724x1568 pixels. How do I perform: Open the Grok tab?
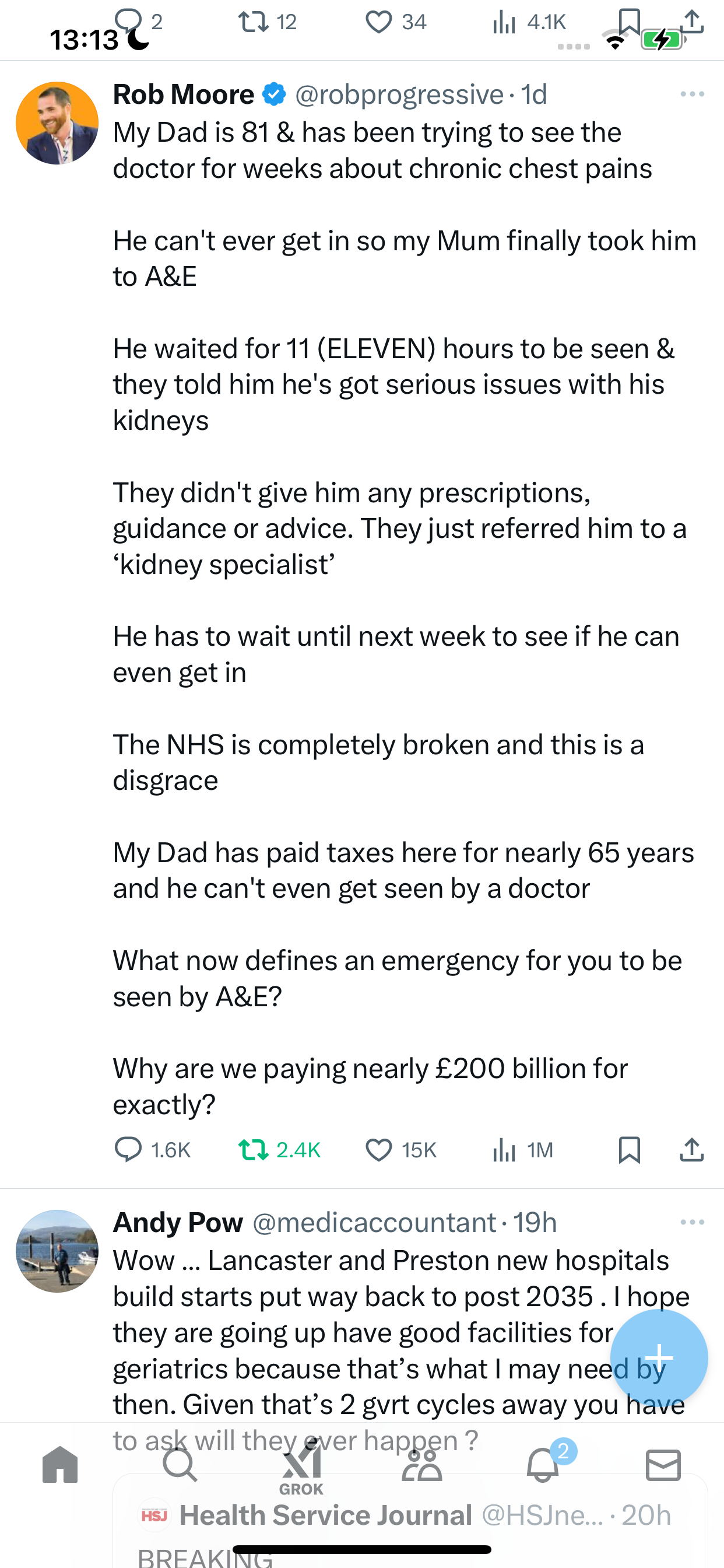301,1468
